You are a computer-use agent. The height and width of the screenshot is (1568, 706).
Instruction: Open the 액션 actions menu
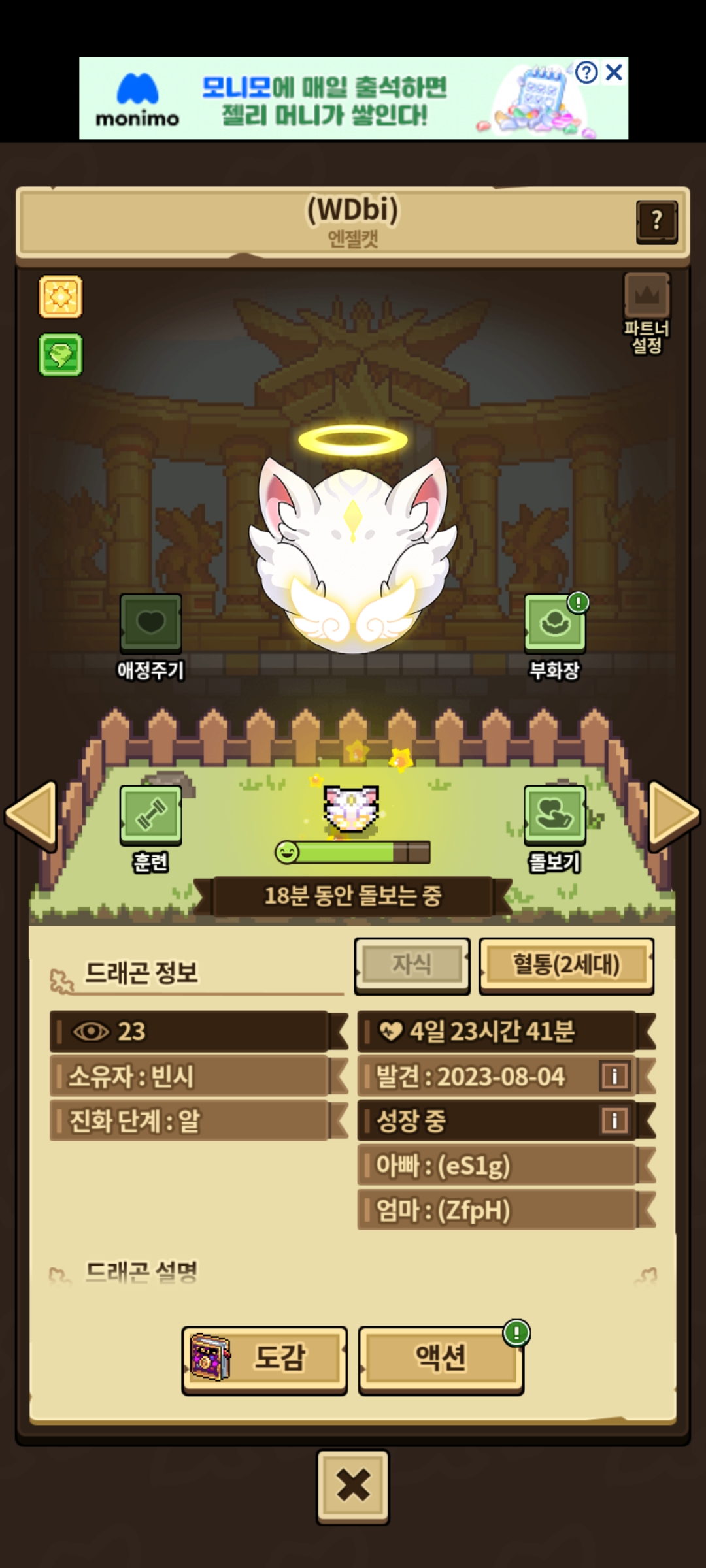point(441,1358)
